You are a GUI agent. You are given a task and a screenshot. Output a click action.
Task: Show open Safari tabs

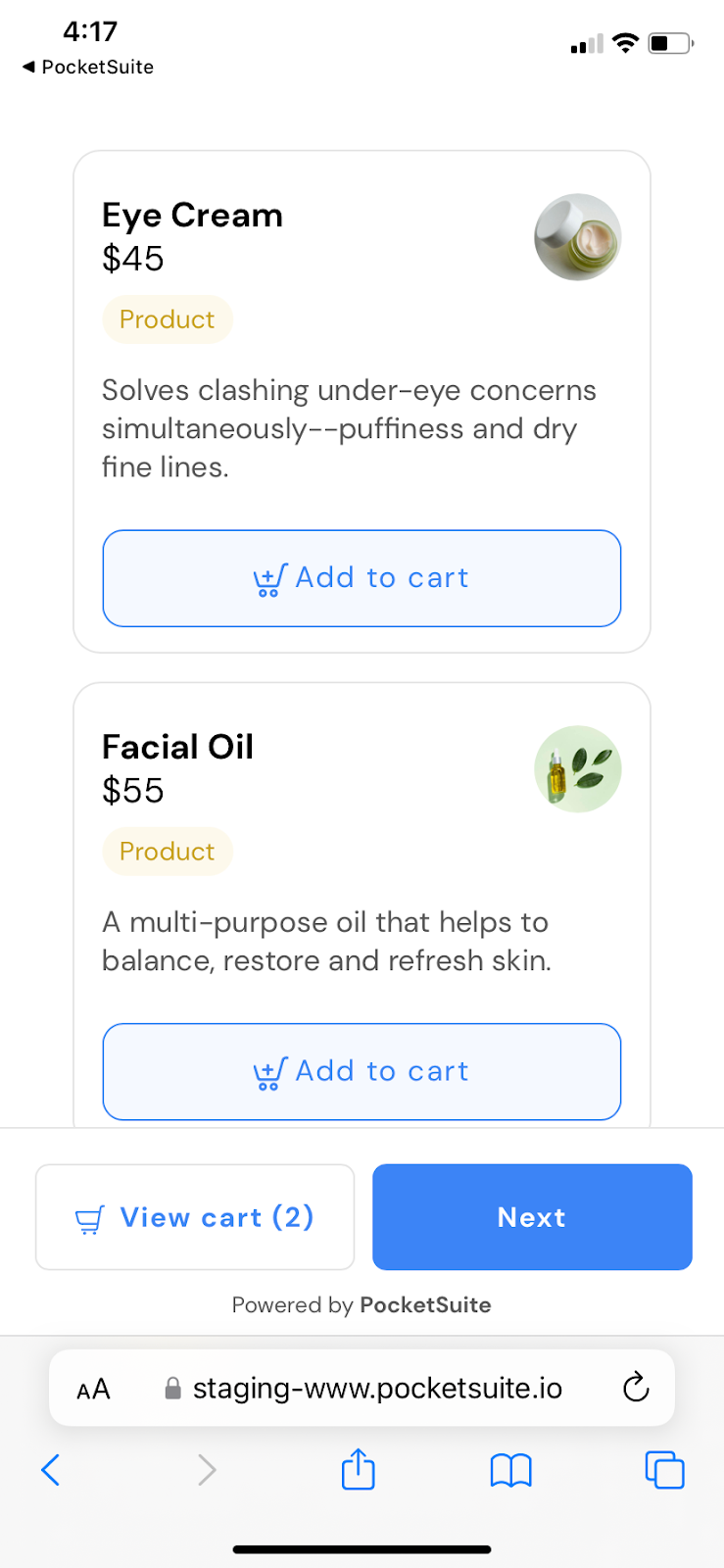click(x=664, y=1470)
